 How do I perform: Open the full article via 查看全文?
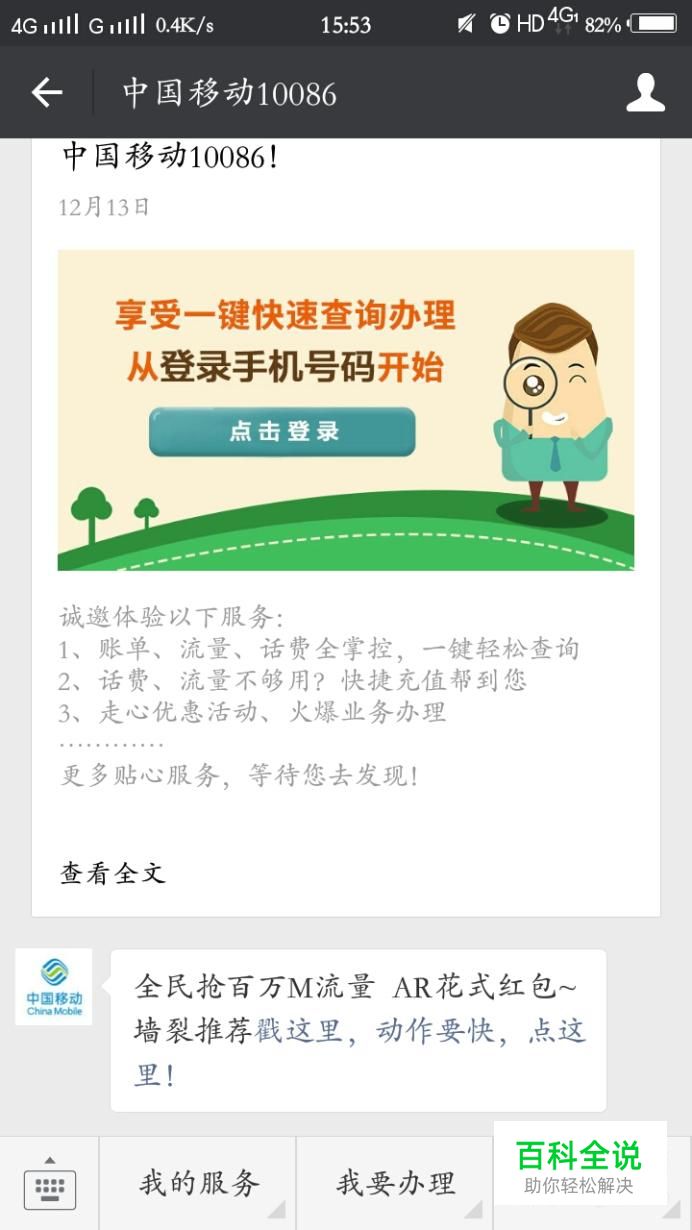(112, 873)
